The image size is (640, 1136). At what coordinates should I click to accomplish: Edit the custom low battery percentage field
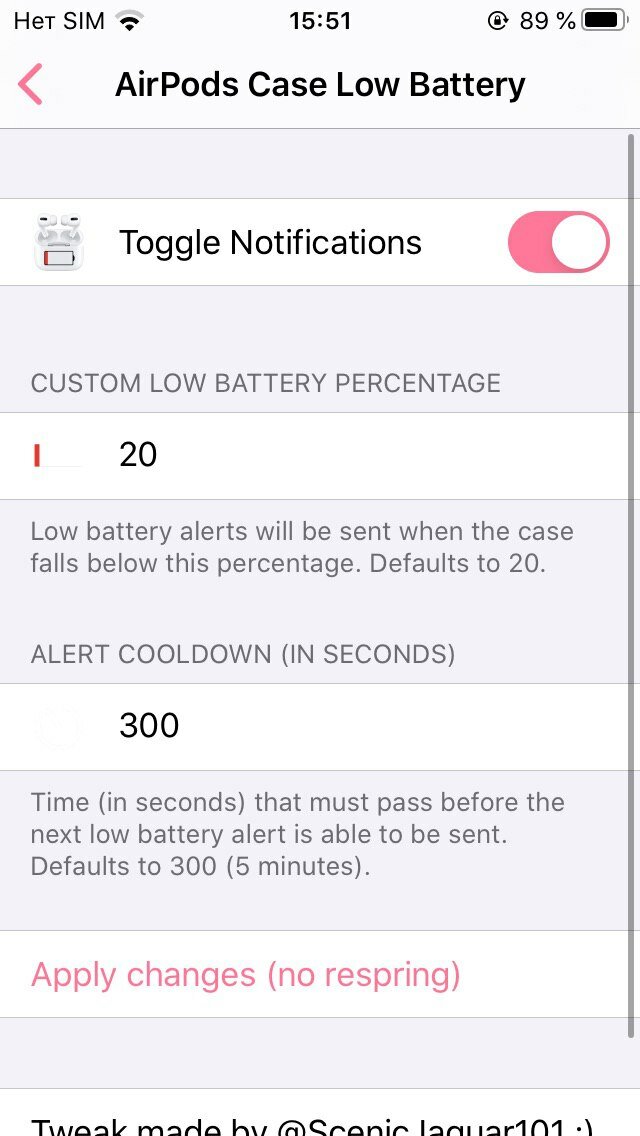point(320,456)
